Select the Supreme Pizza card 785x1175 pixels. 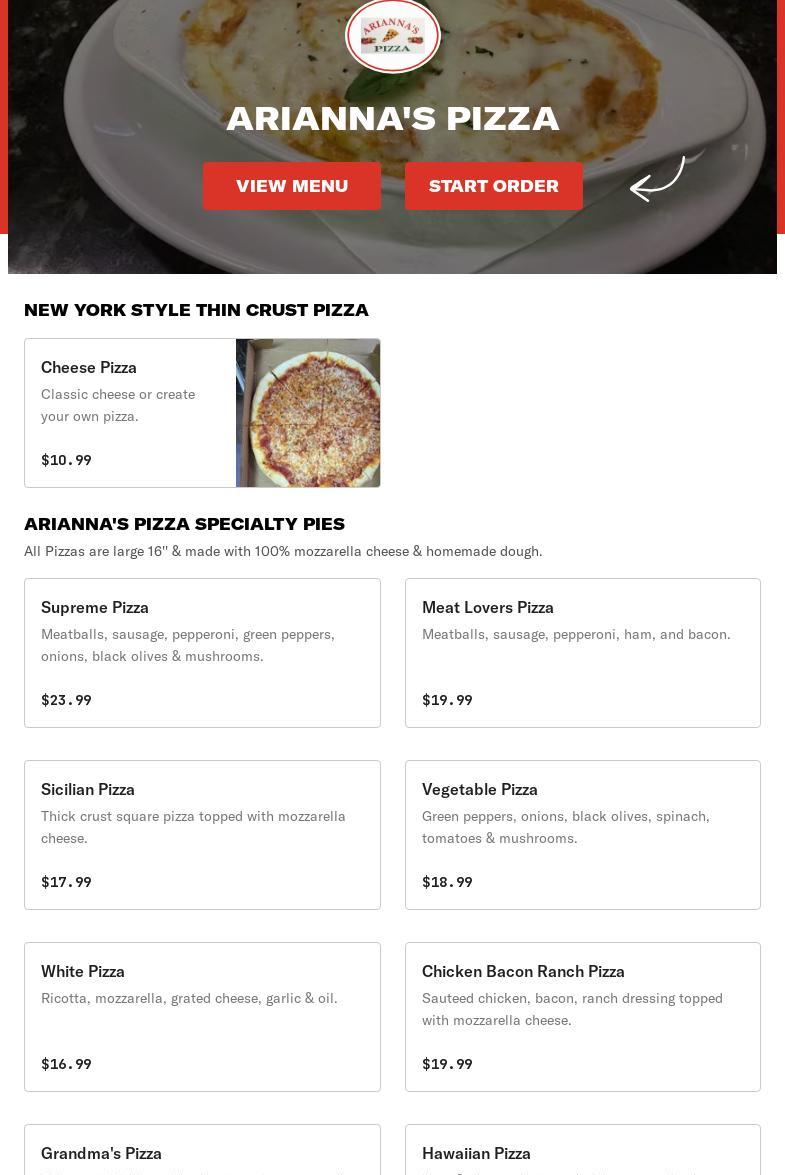pos(202,652)
